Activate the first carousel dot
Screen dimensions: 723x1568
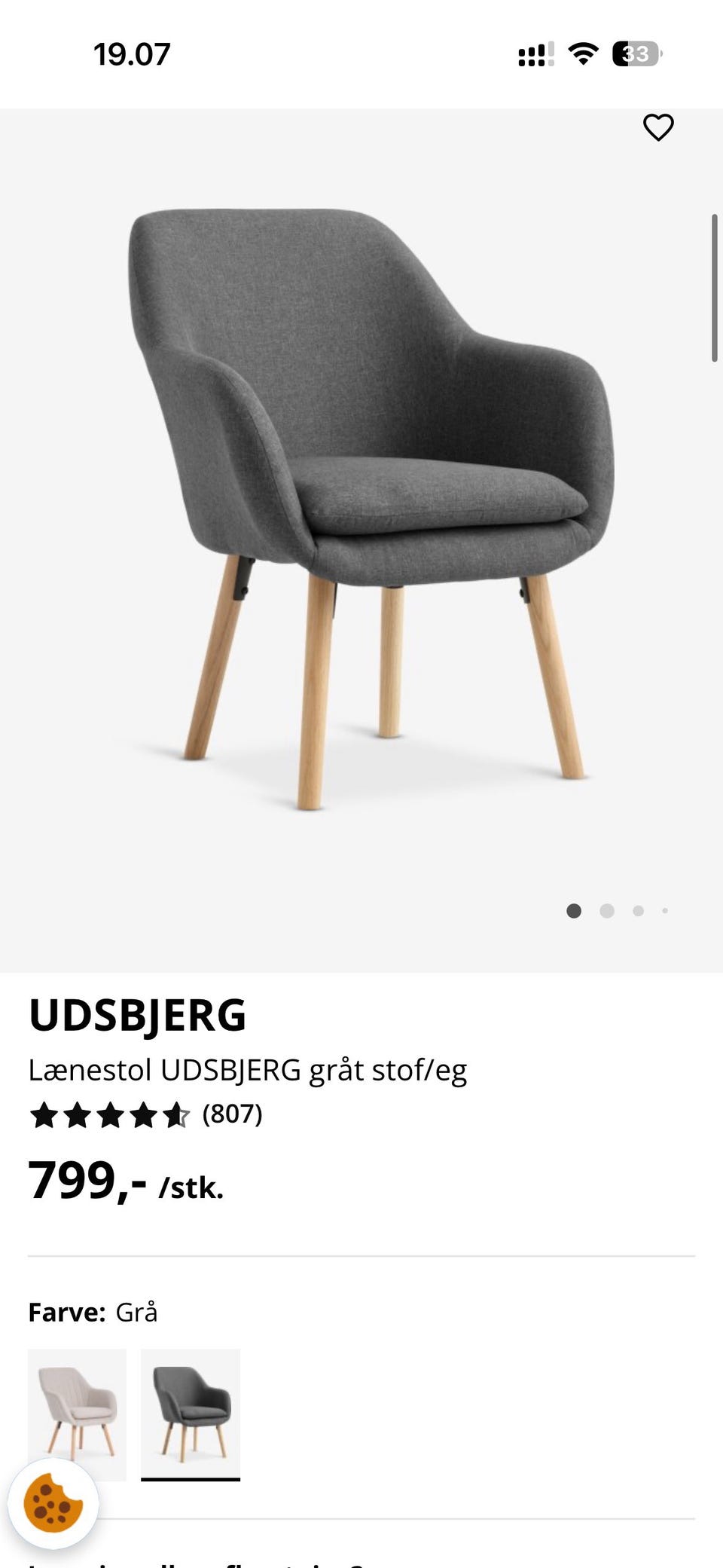[x=575, y=910]
